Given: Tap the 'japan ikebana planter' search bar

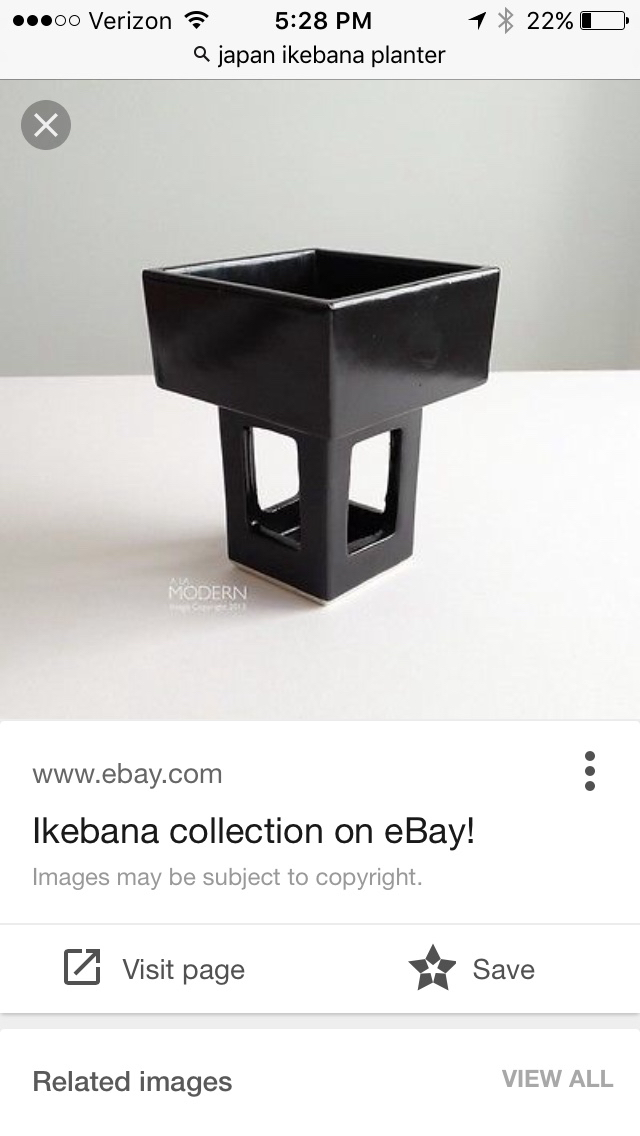Looking at the screenshot, I should pos(320,55).
